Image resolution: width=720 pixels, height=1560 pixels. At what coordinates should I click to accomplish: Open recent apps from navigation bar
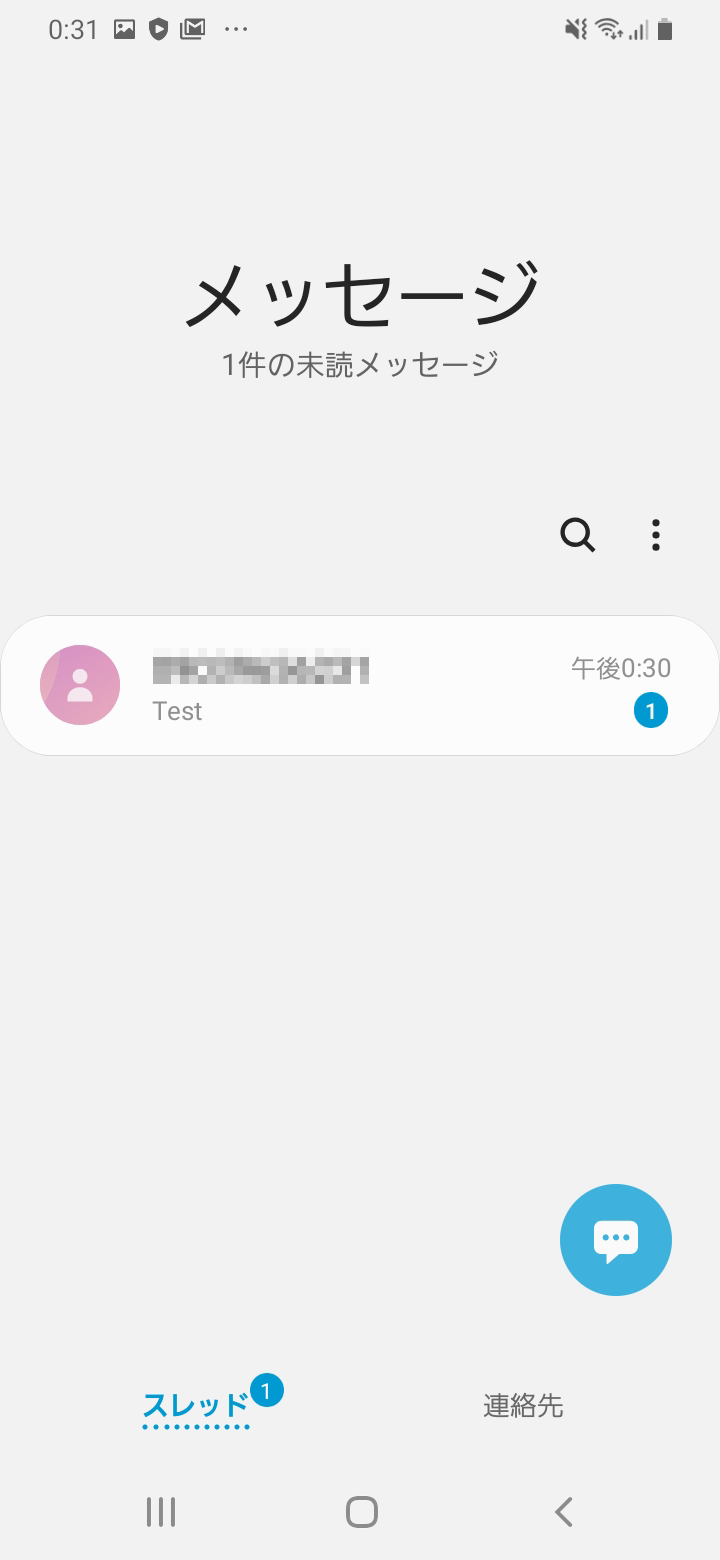pyautogui.click(x=160, y=1511)
